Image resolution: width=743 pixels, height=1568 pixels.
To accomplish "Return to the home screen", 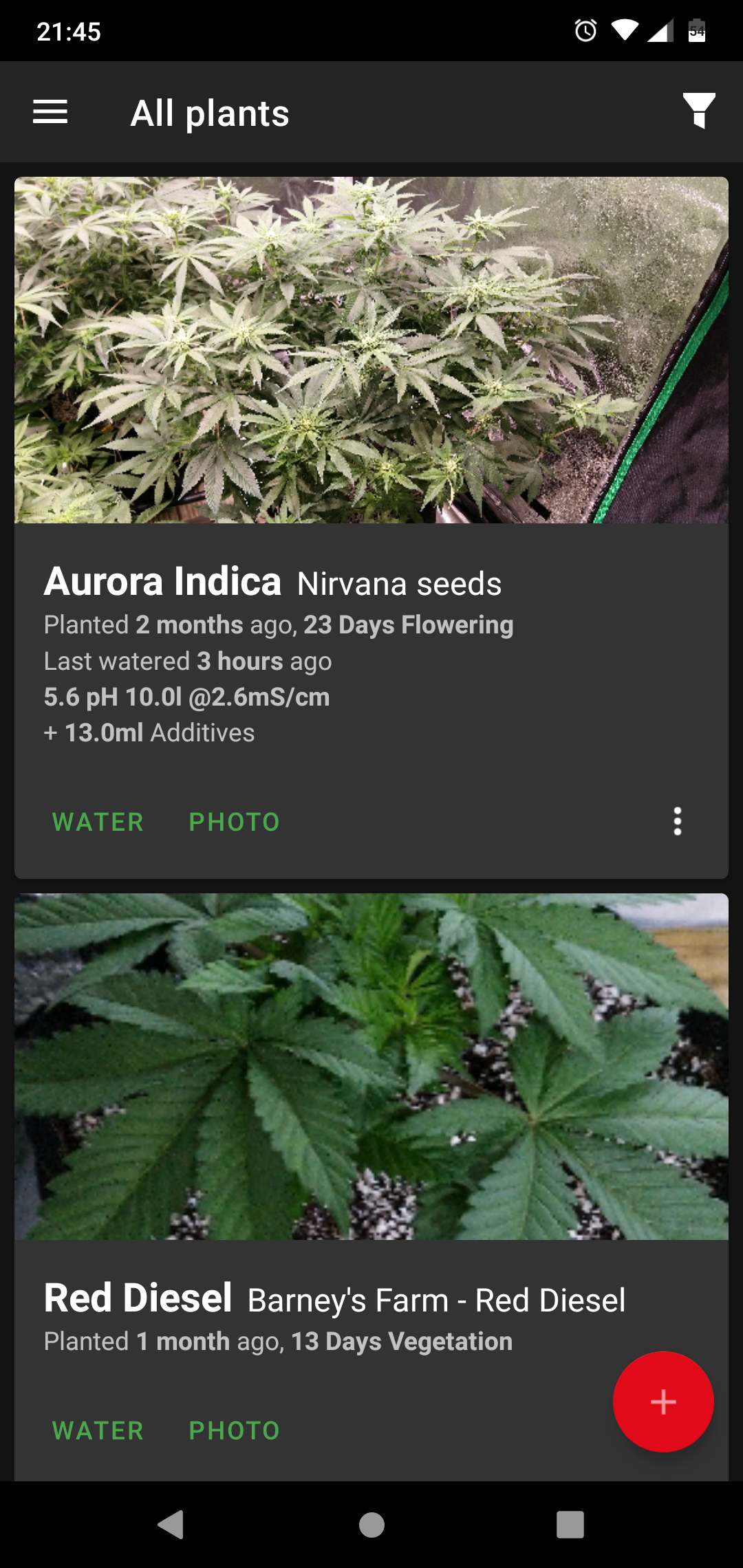I will [x=371, y=1525].
